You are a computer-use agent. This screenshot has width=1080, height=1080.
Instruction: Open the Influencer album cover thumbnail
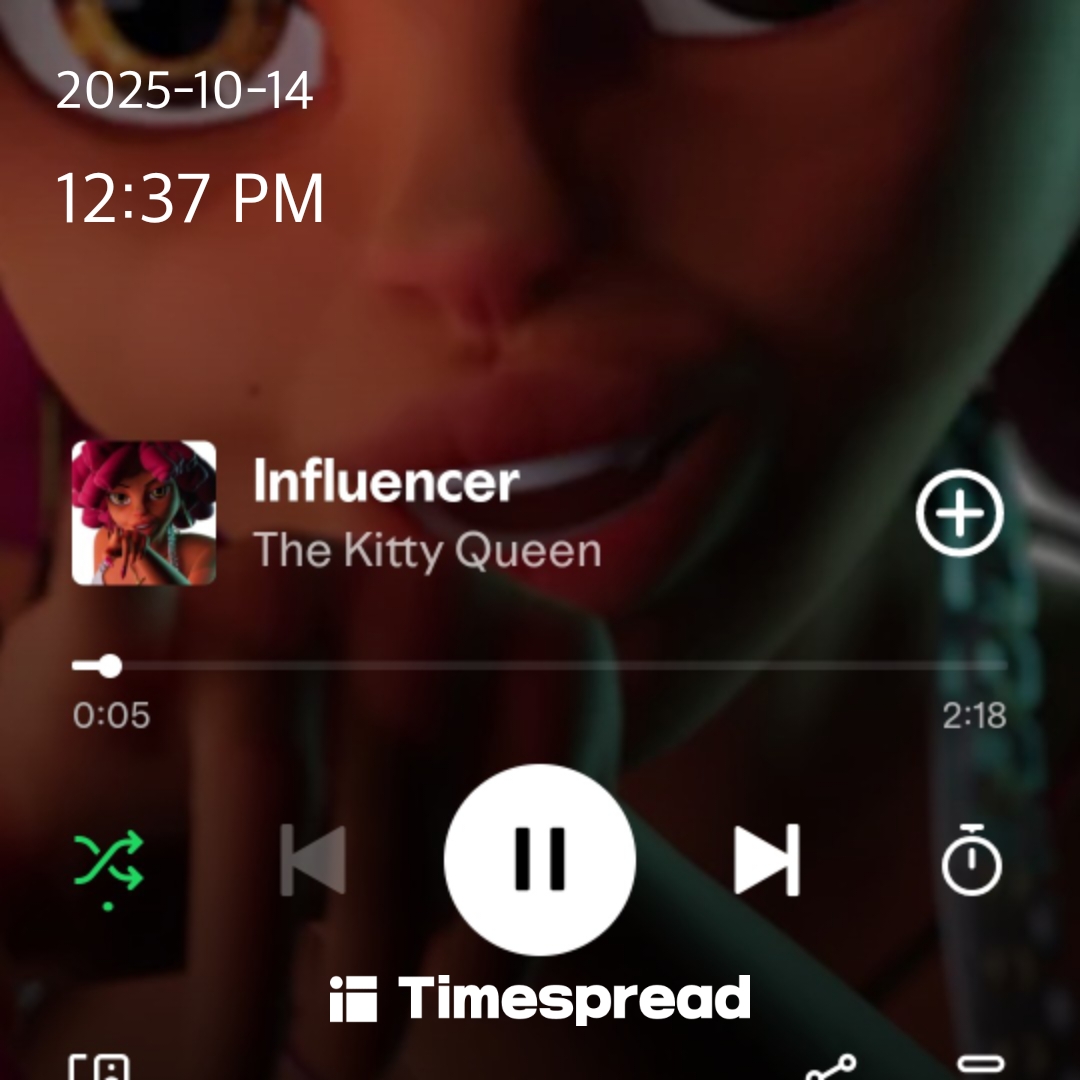coord(144,513)
